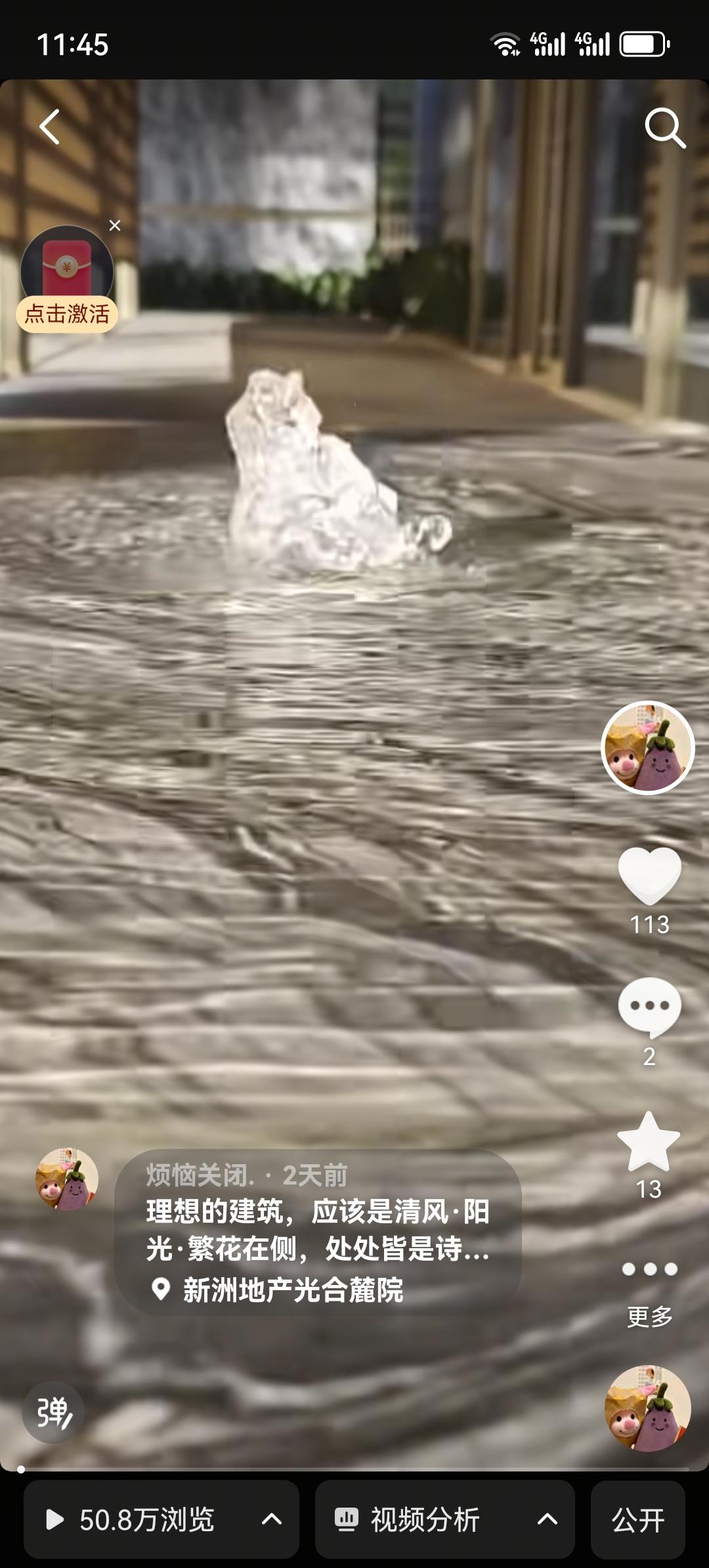Favorite the video with the star
The height and width of the screenshot is (1568, 709).
coord(649,1143)
